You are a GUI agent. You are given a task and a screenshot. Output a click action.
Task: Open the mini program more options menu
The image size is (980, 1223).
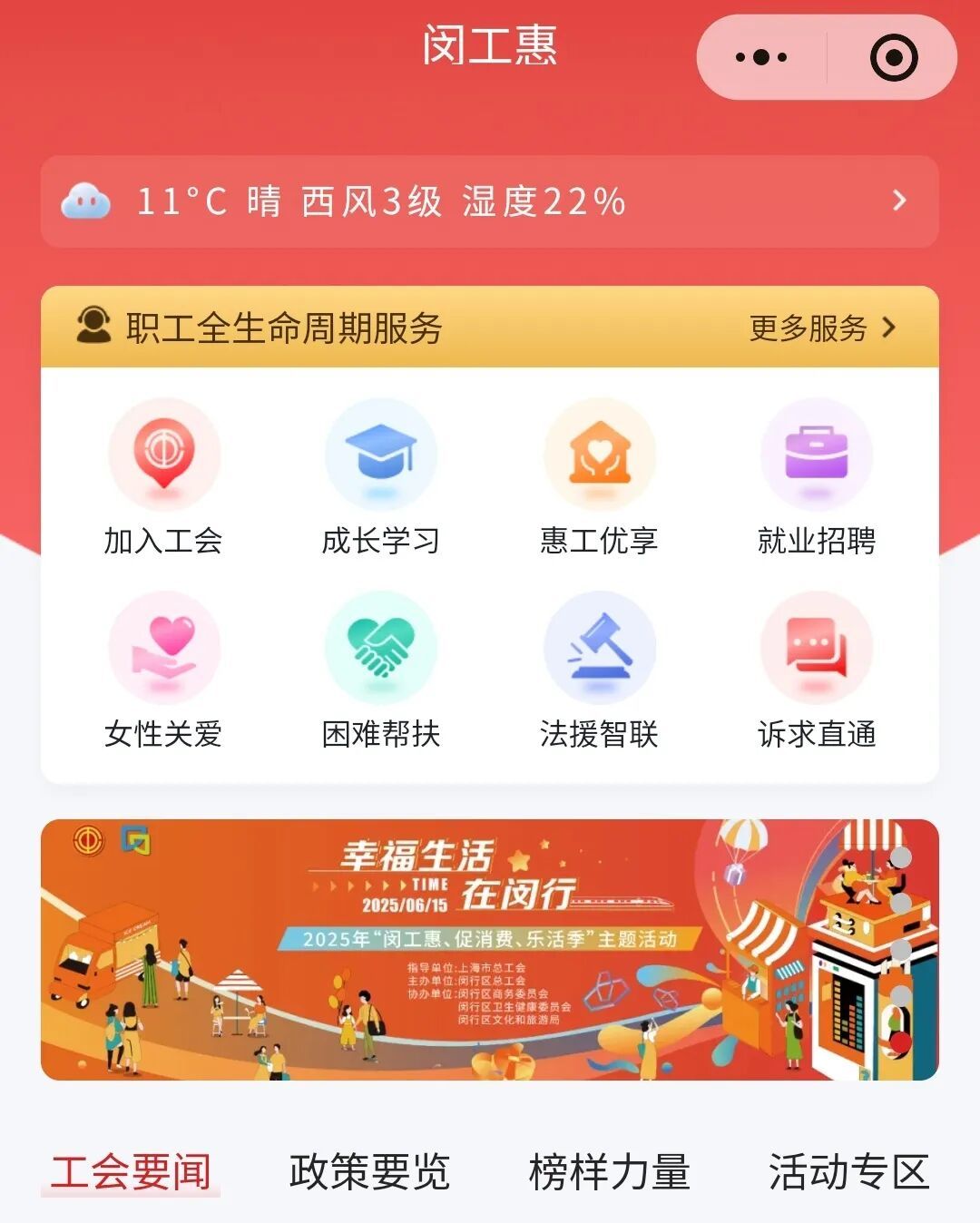point(760,57)
